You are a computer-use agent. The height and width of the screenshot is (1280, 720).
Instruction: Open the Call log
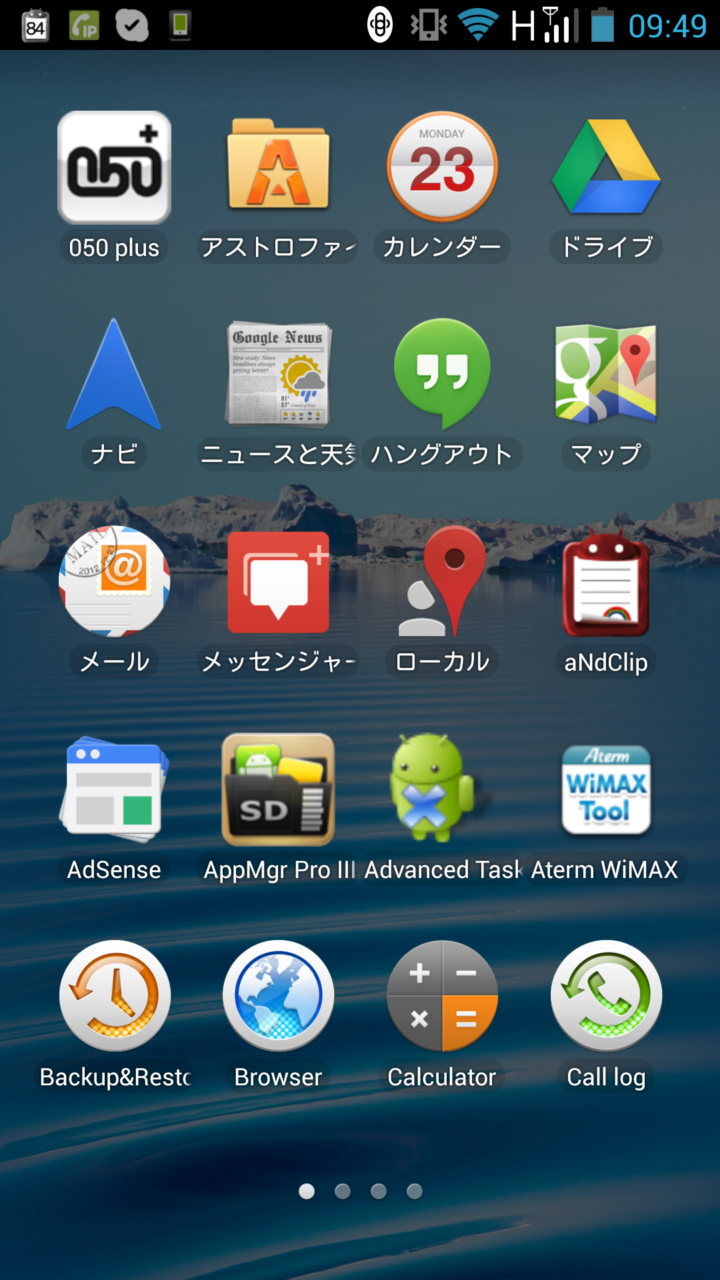tap(606, 996)
